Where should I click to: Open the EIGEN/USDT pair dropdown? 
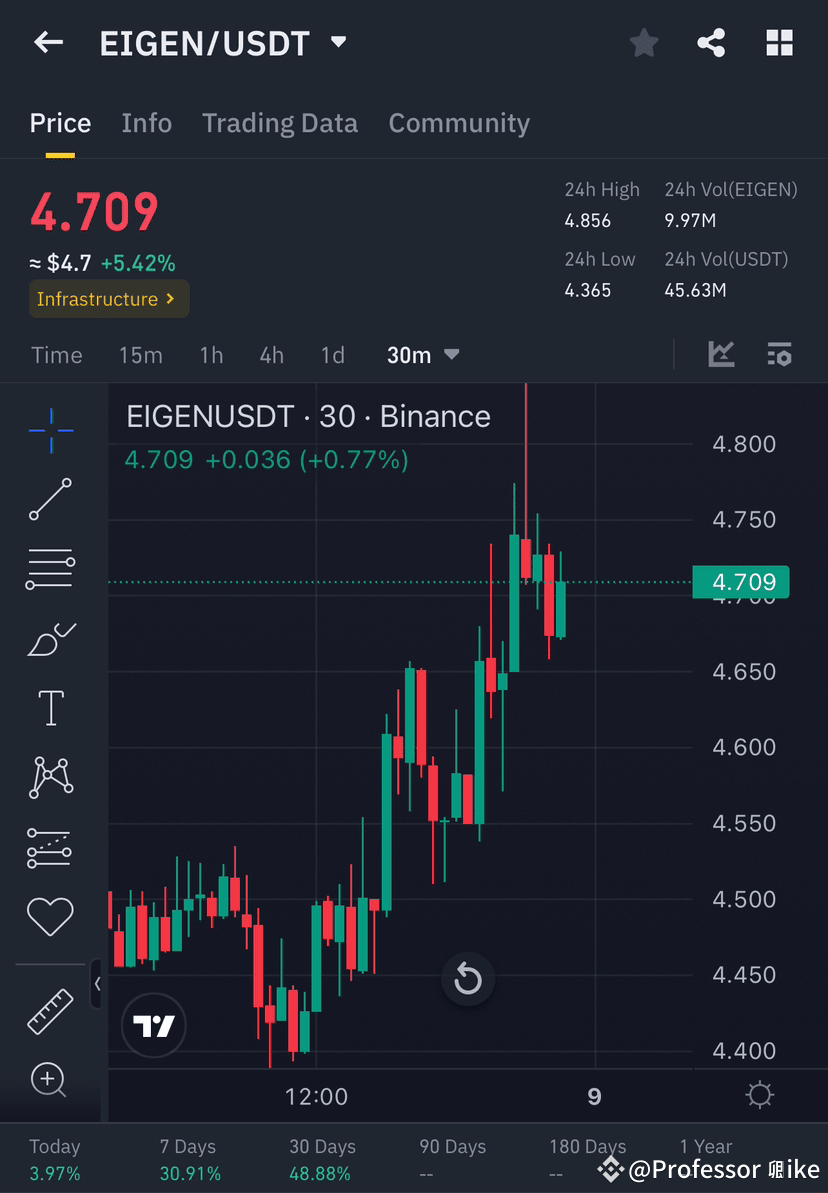tap(338, 42)
